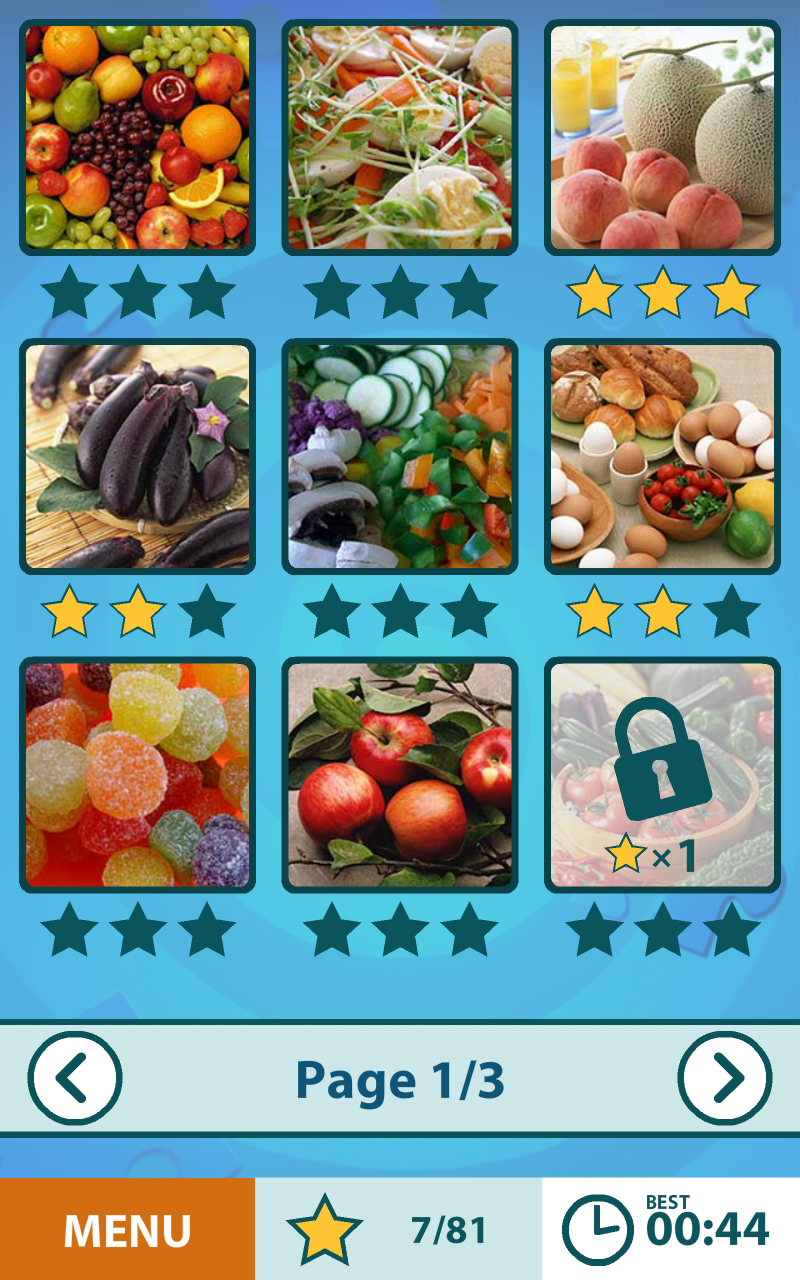The width and height of the screenshot is (800, 1280).
Task: Open the mixed fruit assortment puzzle
Action: [138, 137]
